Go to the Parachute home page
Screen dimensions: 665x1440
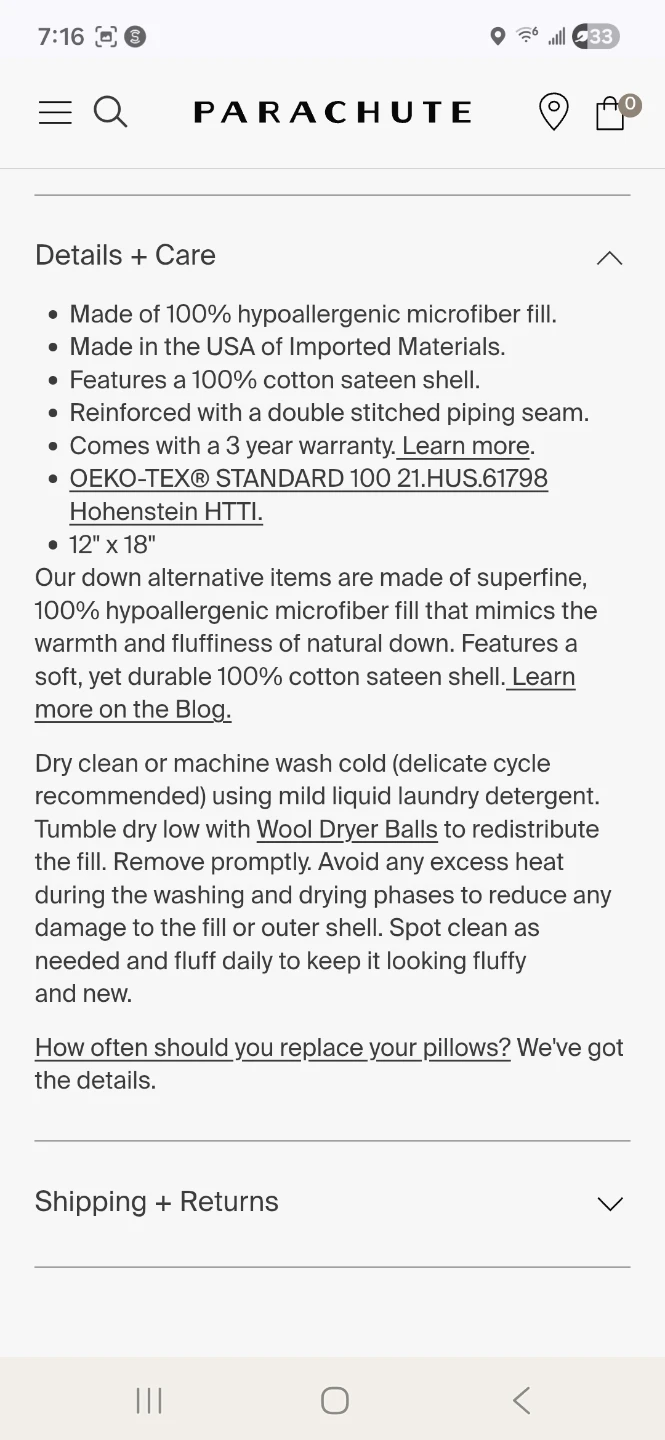[x=332, y=112]
